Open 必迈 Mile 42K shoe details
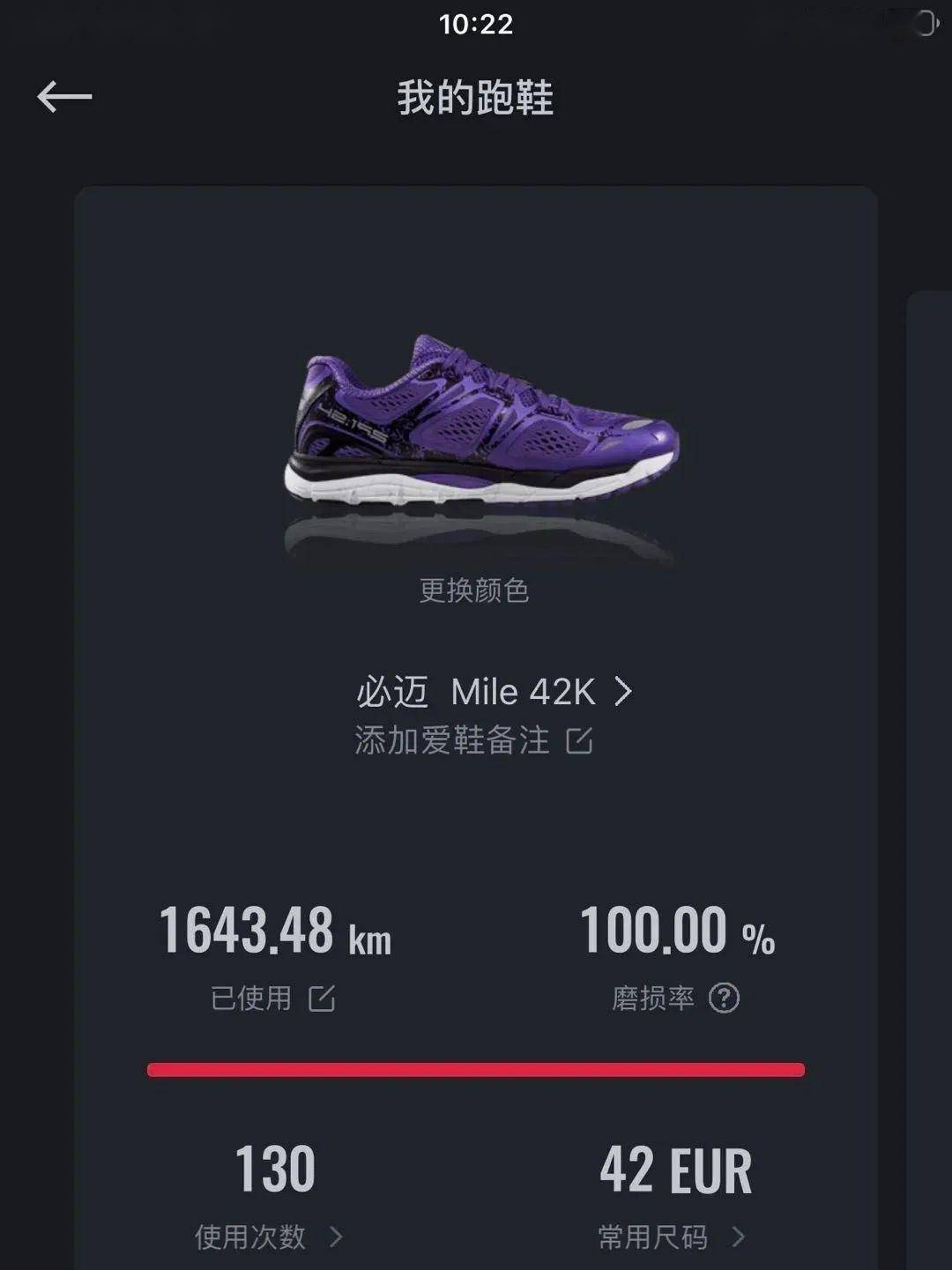Viewport: 952px width, 1270px height. (x=494, y=692)
